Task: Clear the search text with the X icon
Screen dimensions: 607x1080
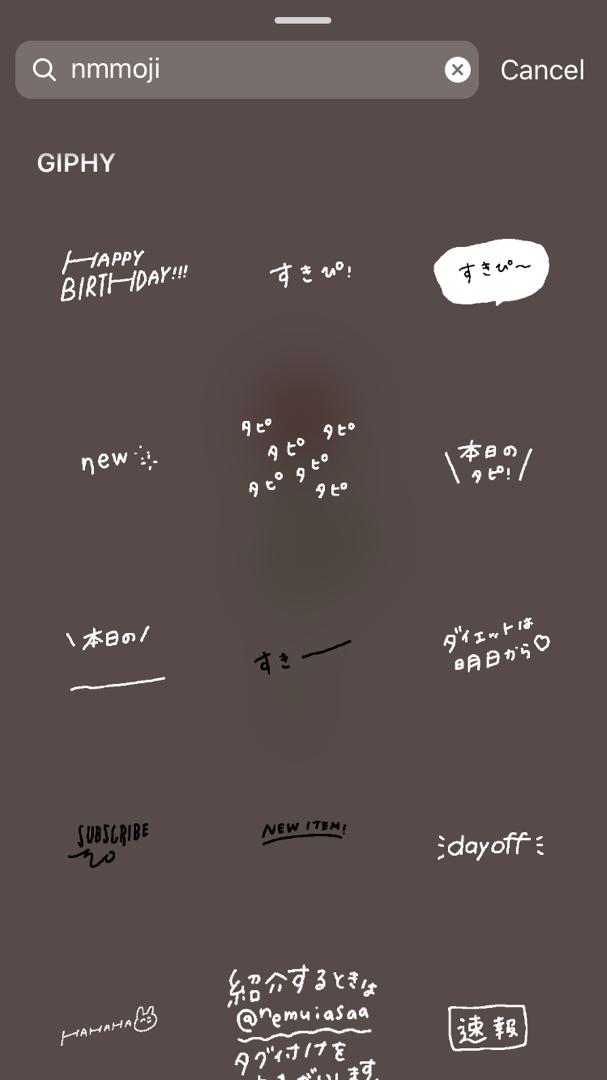Action: pos(457,70)
